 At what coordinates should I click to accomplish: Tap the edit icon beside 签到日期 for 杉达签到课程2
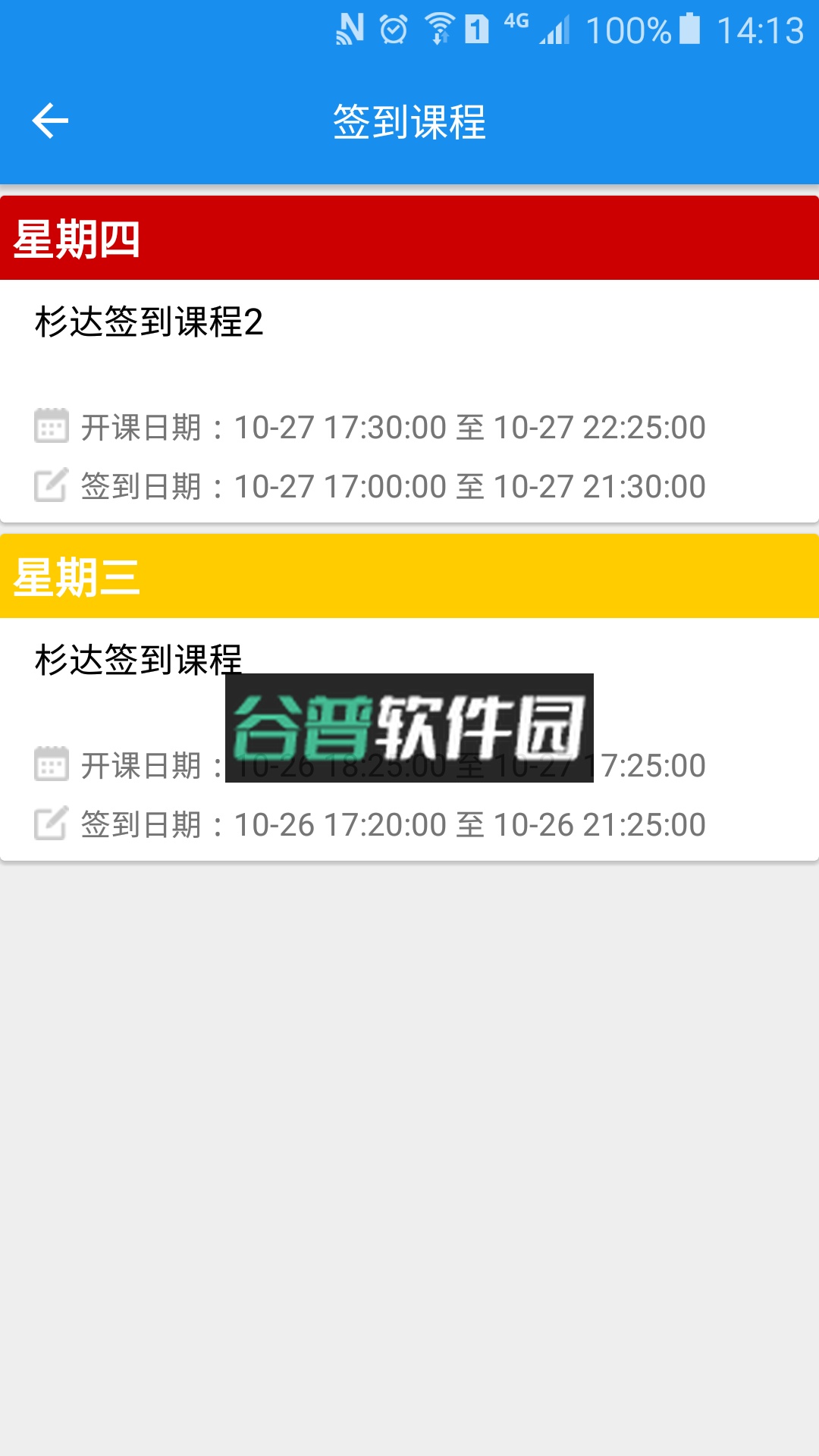50,485
